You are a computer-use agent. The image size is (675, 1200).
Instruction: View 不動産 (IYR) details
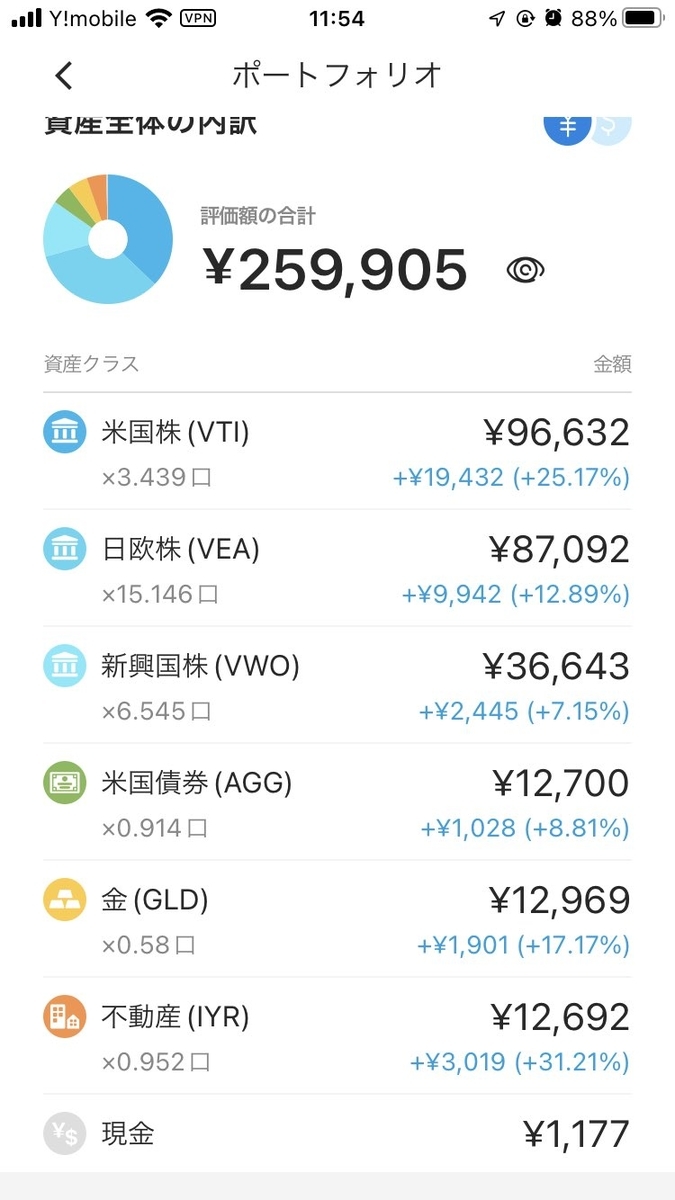pyautogui.click(x=337, y=1036)
